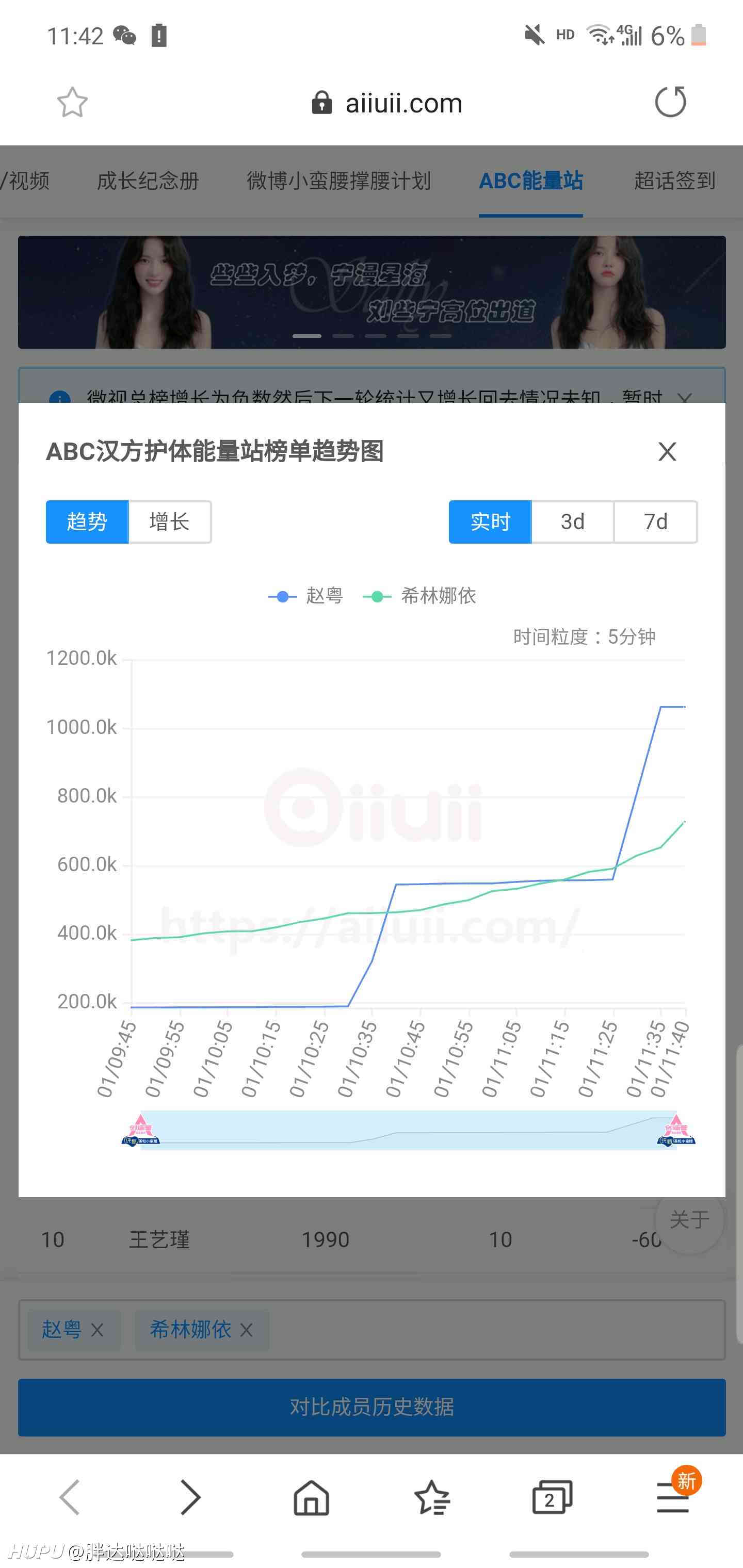Show the 7d time range

(x=655, y=521)
